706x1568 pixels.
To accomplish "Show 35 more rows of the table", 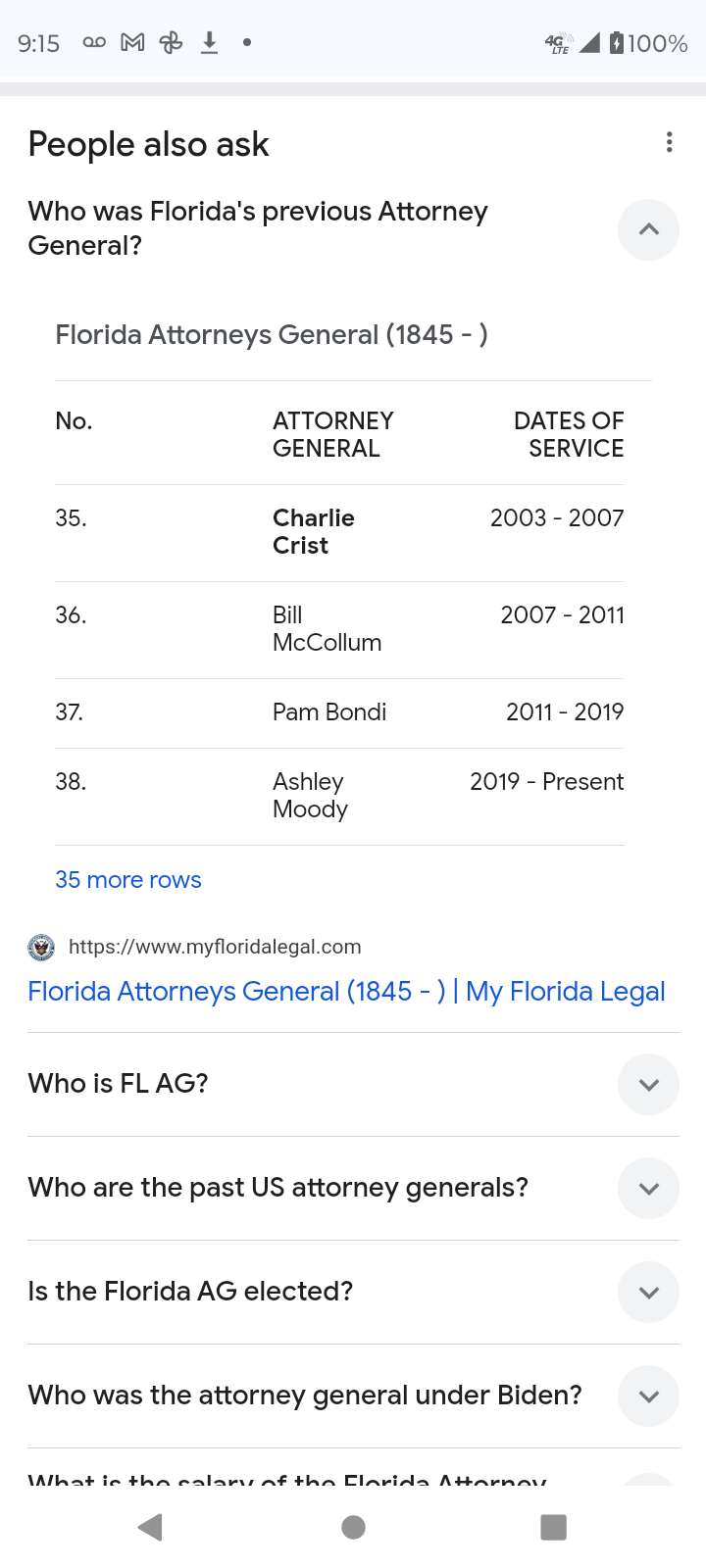I will click(x=128, y=880).
